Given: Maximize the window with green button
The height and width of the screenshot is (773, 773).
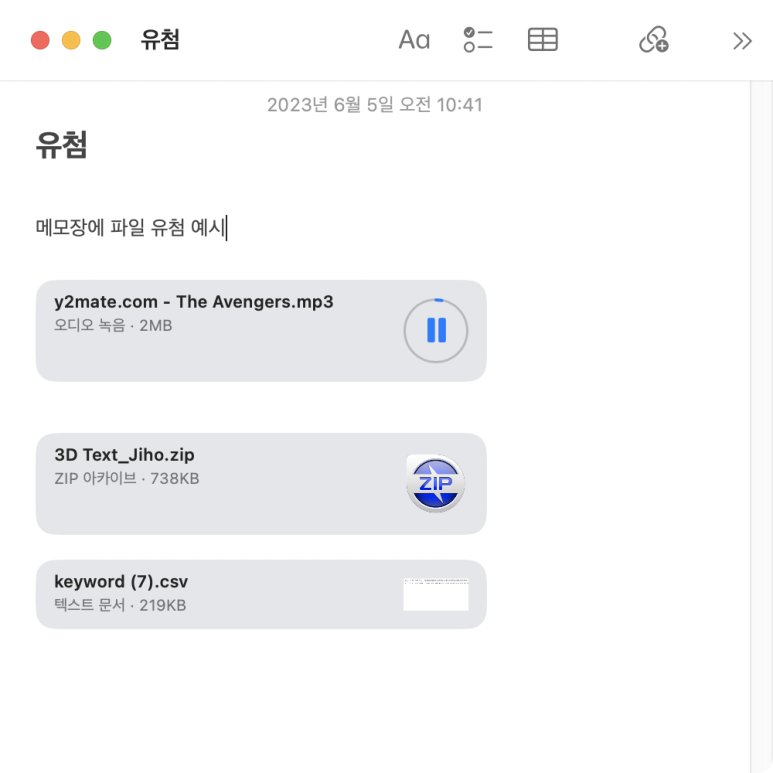Looking at the screenshot, I should pos(102,41).
